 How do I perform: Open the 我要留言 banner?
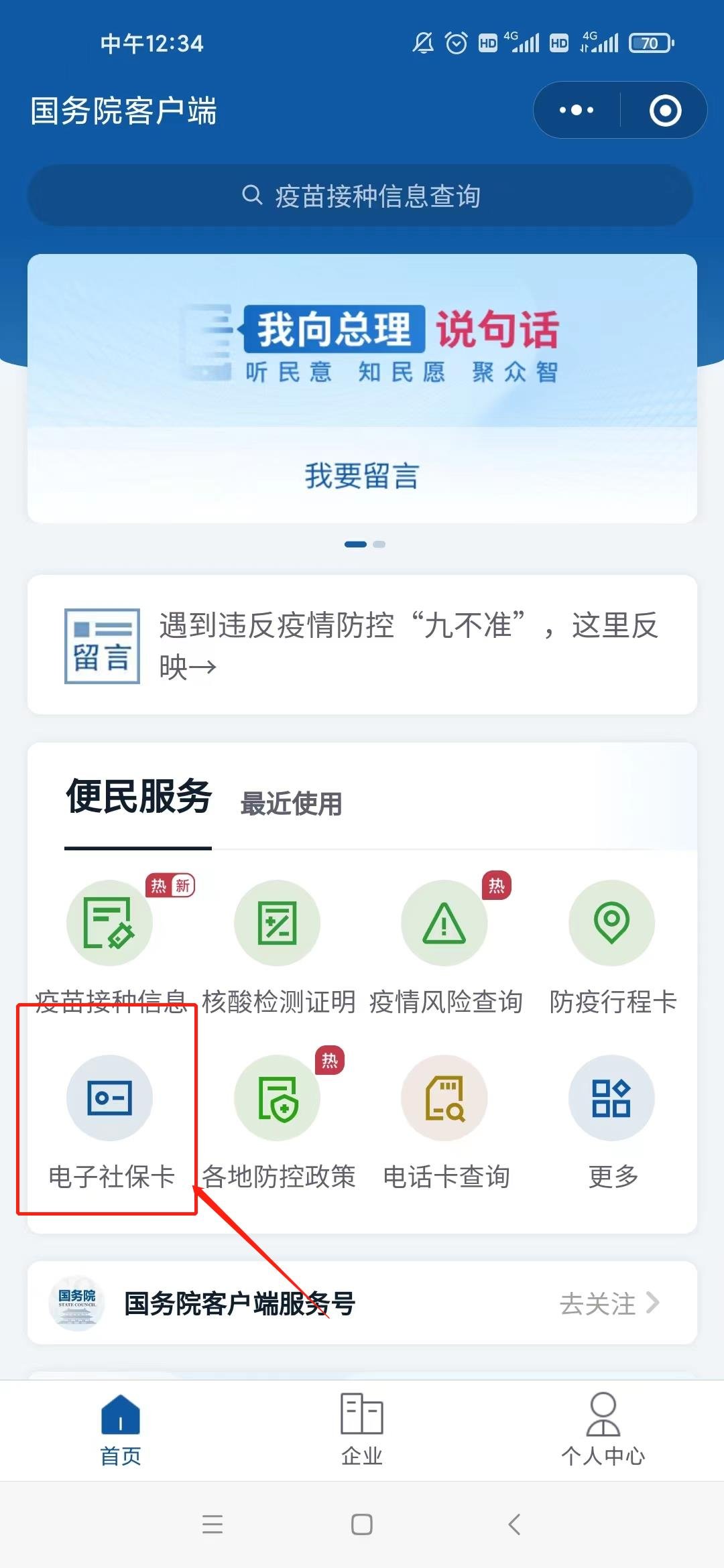click(x=362, y=475)
